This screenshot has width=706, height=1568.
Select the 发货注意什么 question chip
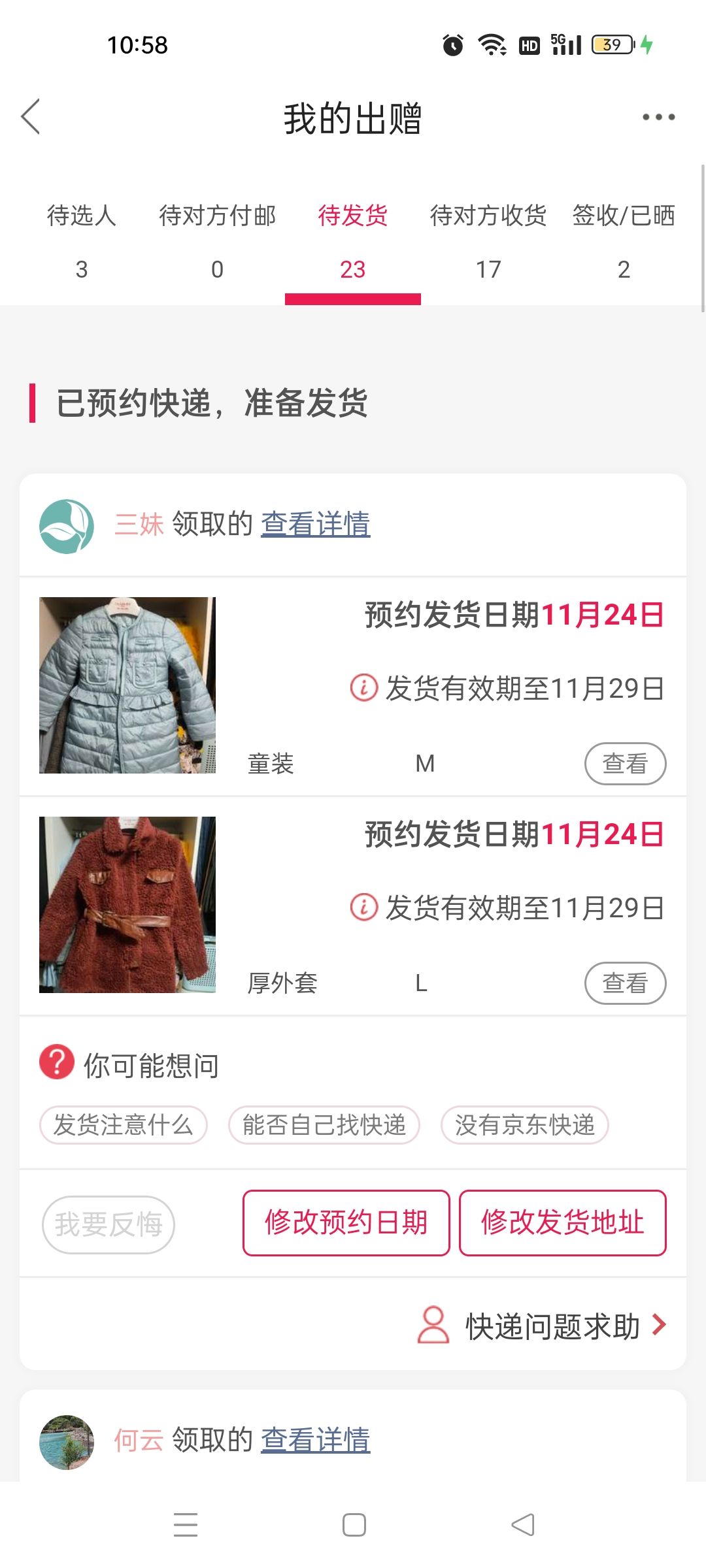tap(124, 1125)
